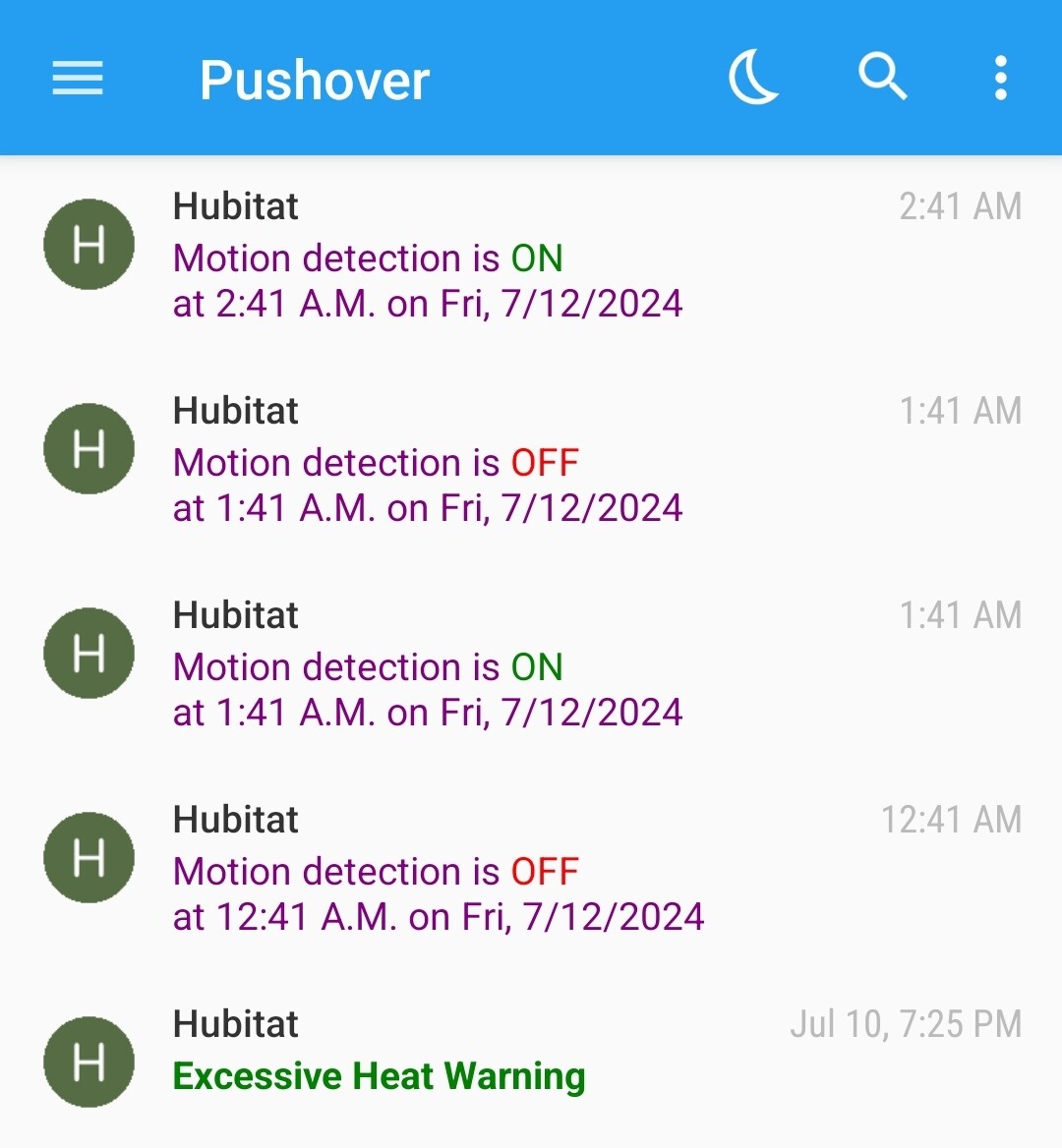Open the three-dot overflow menu
1062x1148 pixels.
point(1000,78)
